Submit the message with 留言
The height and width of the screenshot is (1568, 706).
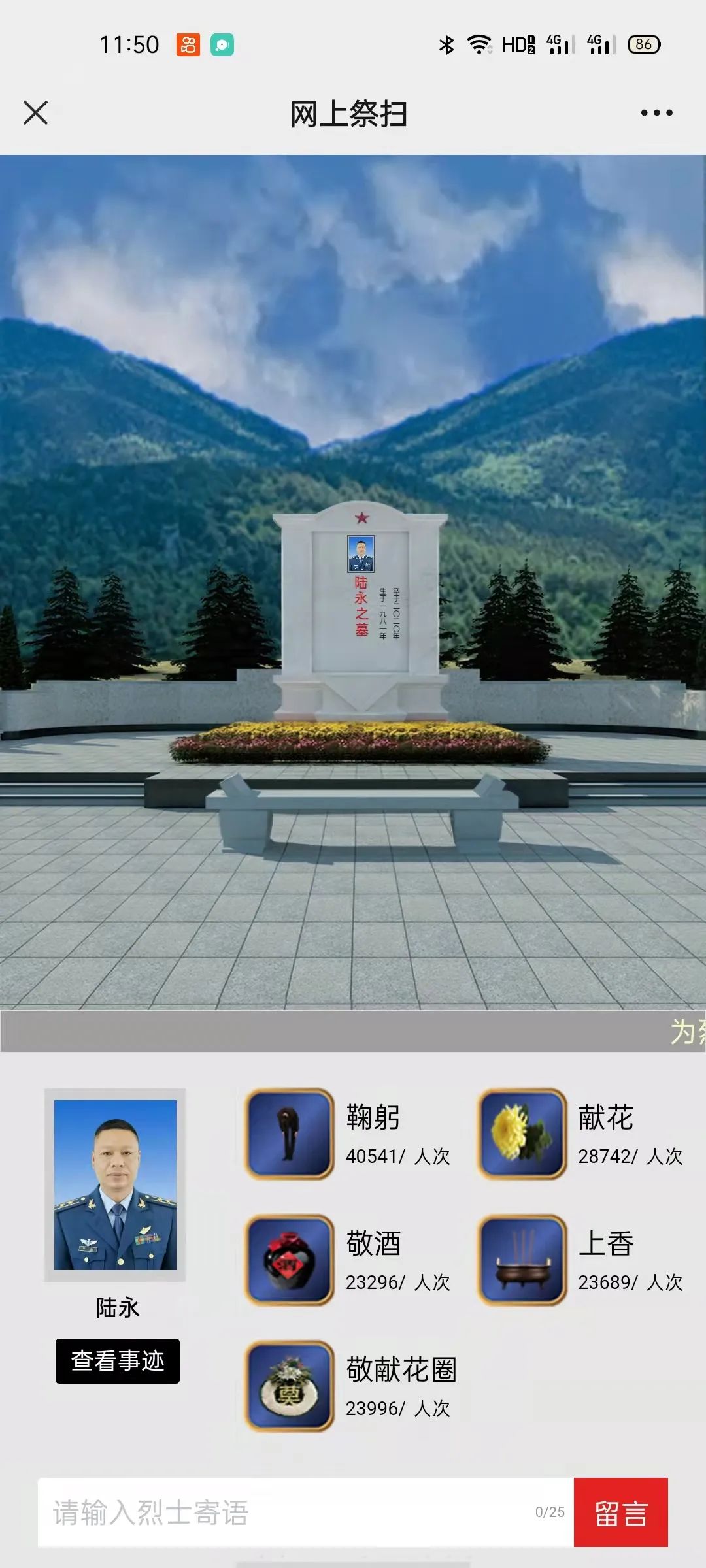tap(621, 1512)
